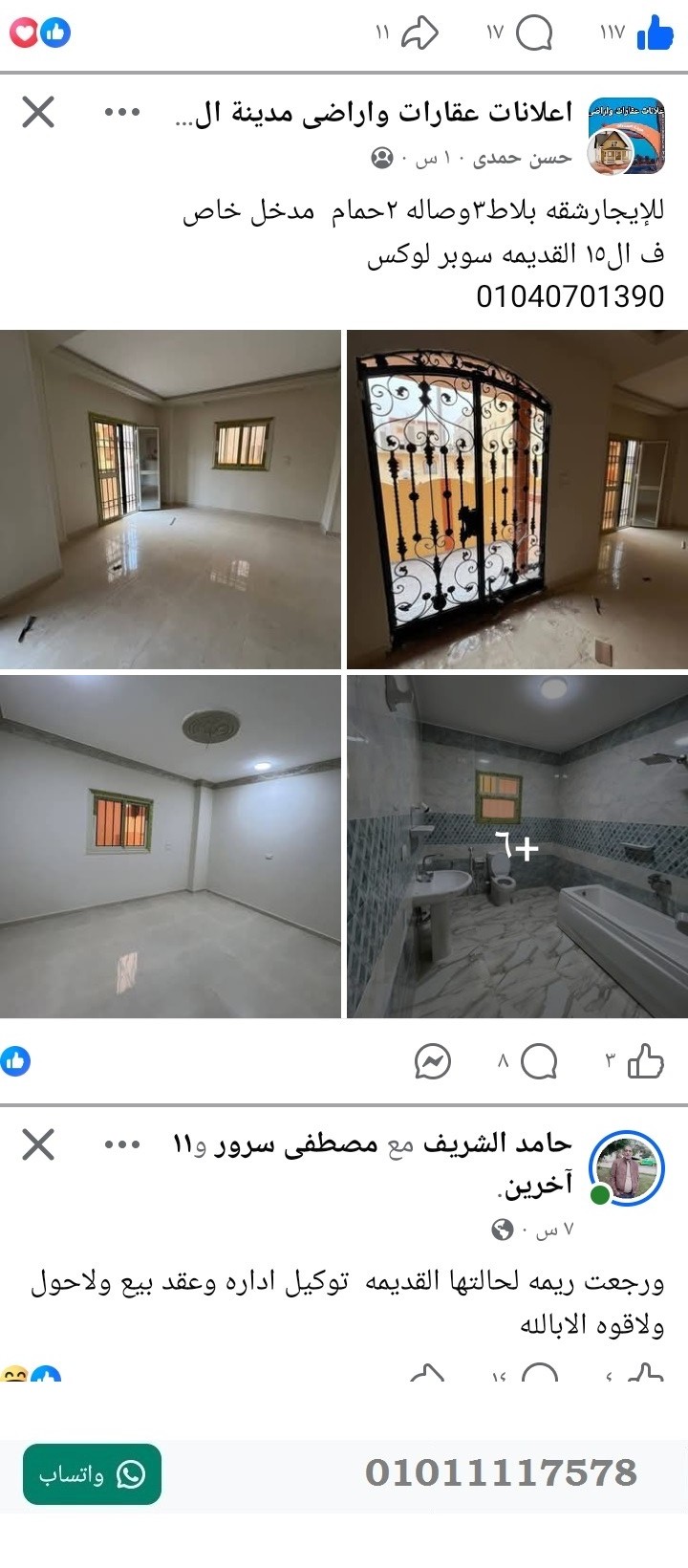Open Messenger icon below the apartment photos
This screenshot has width=688, height=1568.
tap(433, 1060)
